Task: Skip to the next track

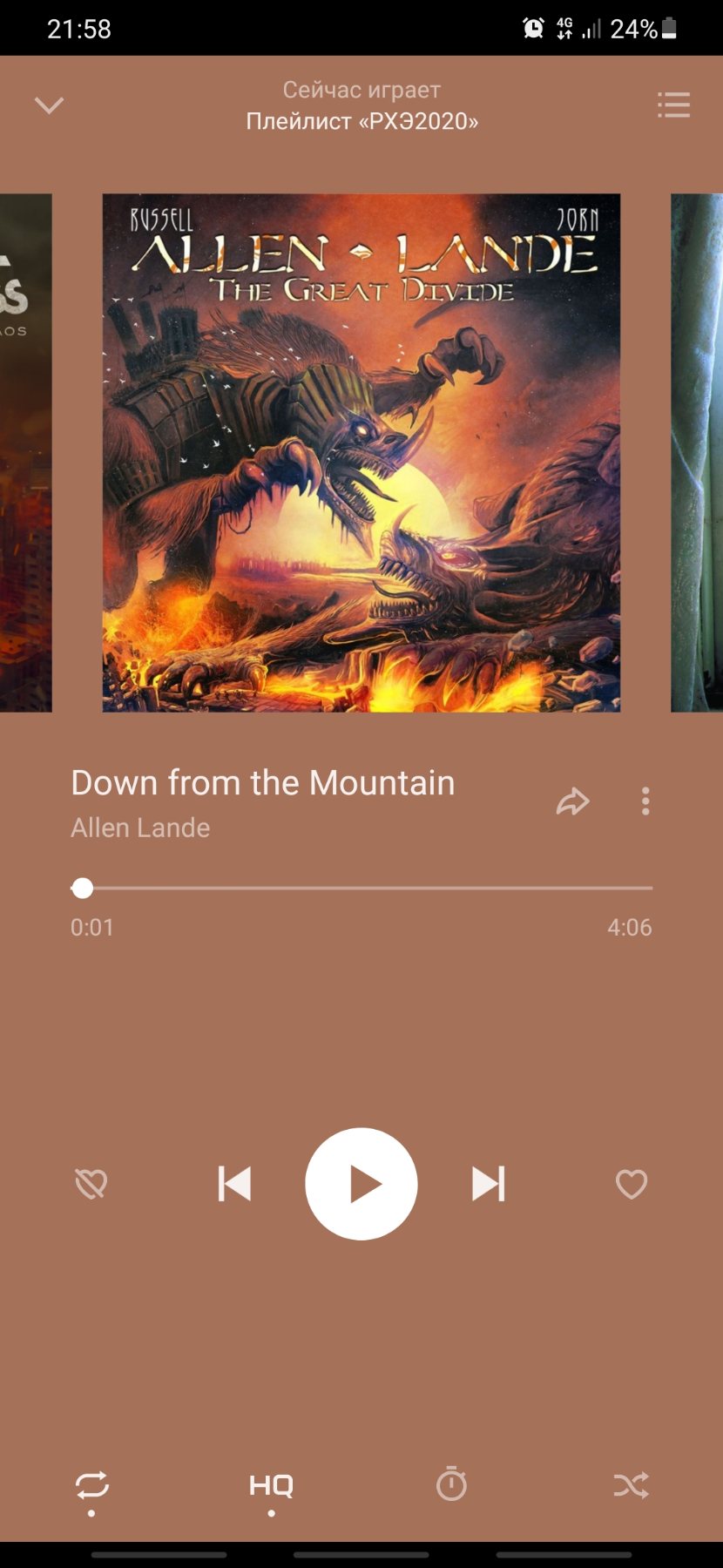Action: (x=489, y=1184)
